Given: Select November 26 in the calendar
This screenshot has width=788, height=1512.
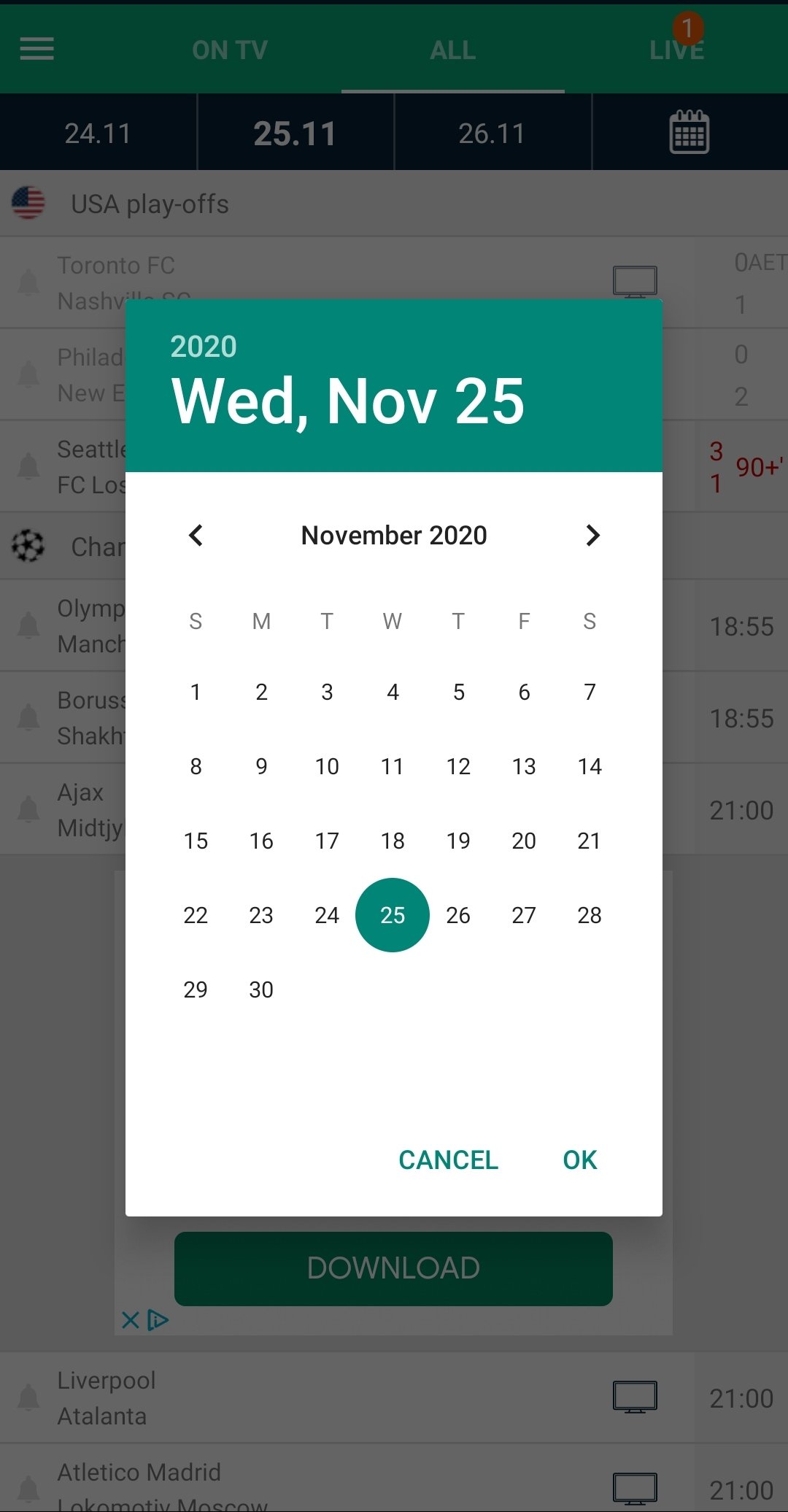Looking at the screenshot, I should (458, 915).
